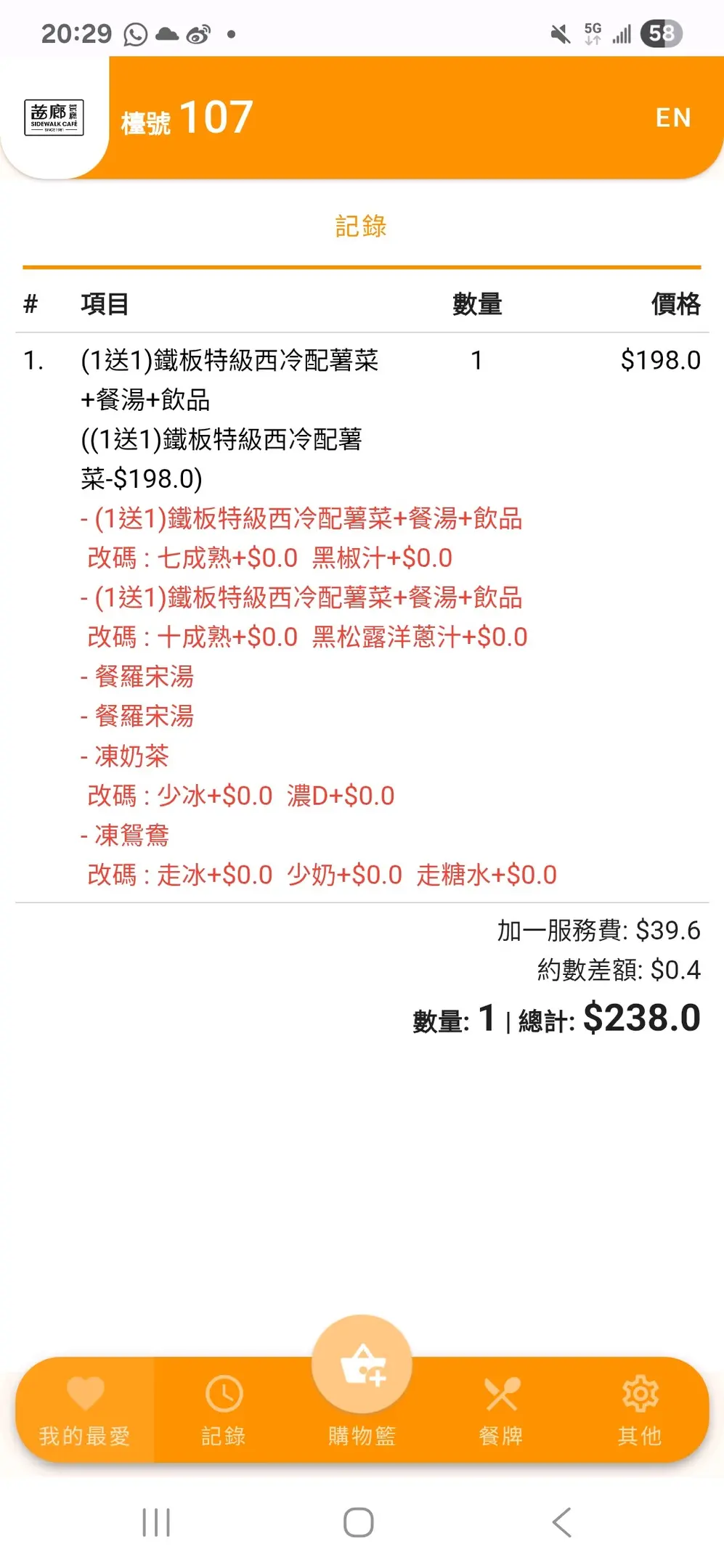Open the 我的最愛 favorites tab
Viewport: 724px width, 1568px height.
click(85, 1410)
